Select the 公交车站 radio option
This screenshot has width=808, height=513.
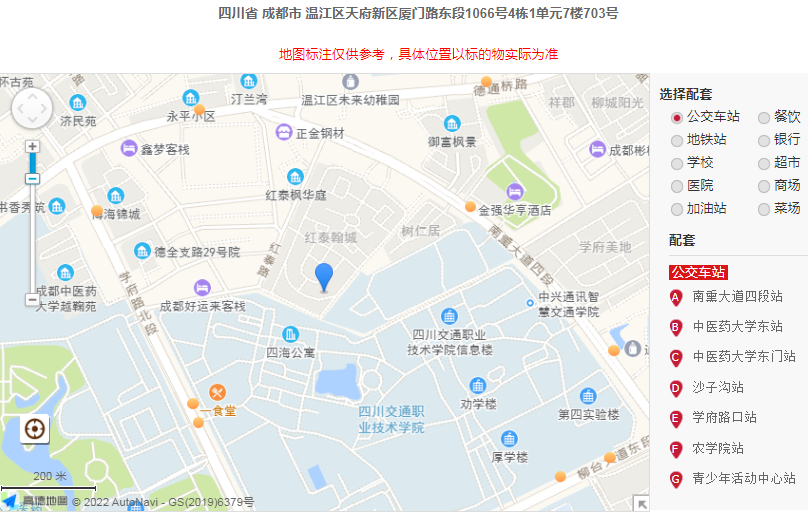677,117
